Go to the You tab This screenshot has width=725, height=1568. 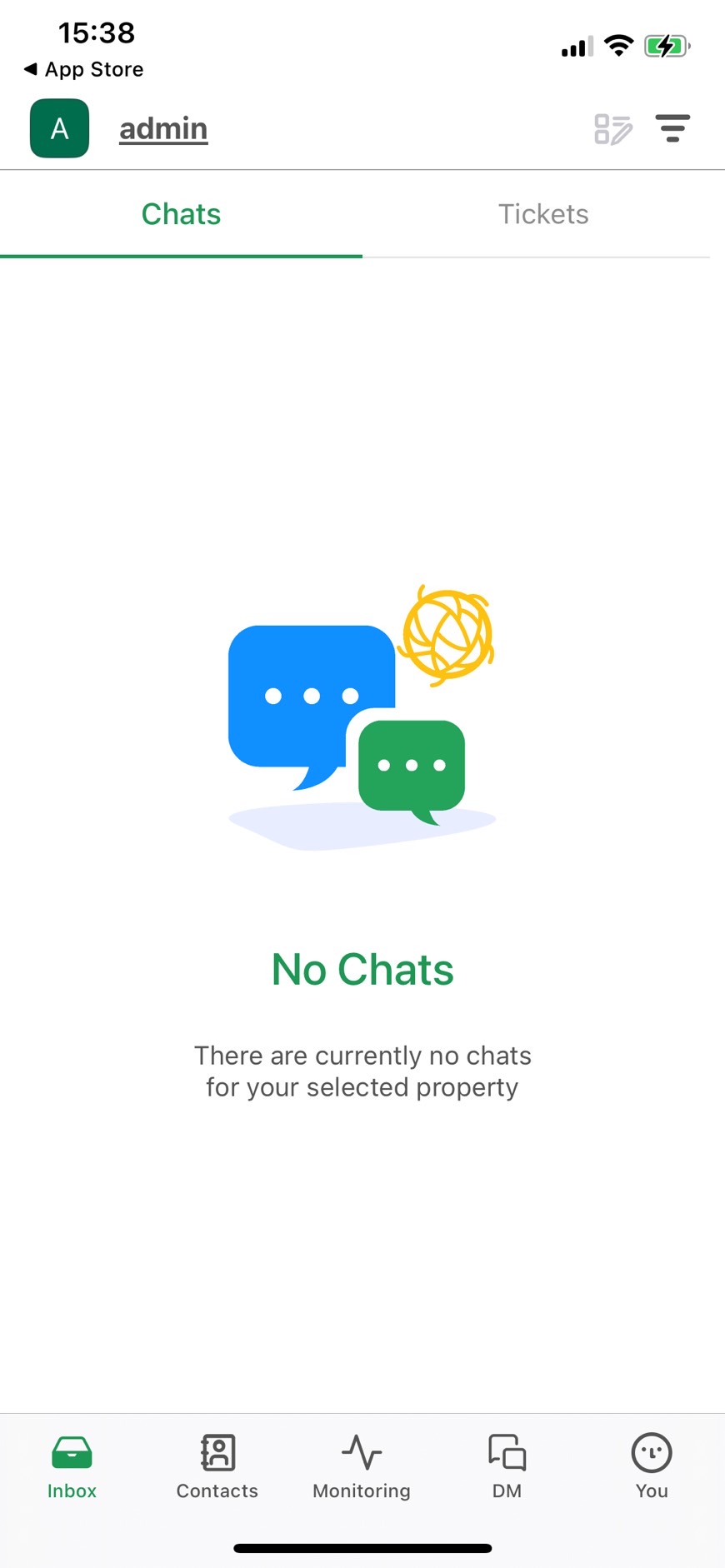(652, 1467)
